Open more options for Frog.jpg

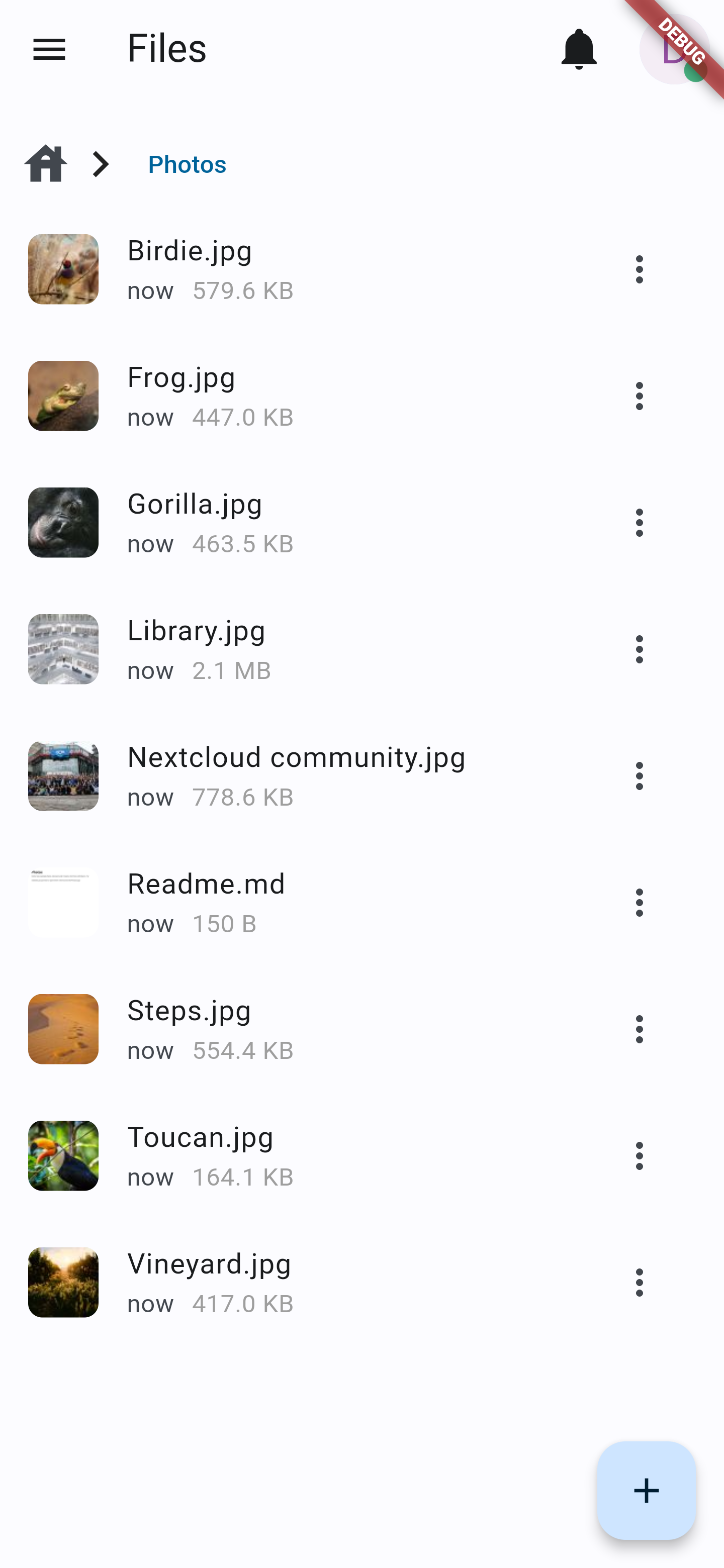point(639,396)
